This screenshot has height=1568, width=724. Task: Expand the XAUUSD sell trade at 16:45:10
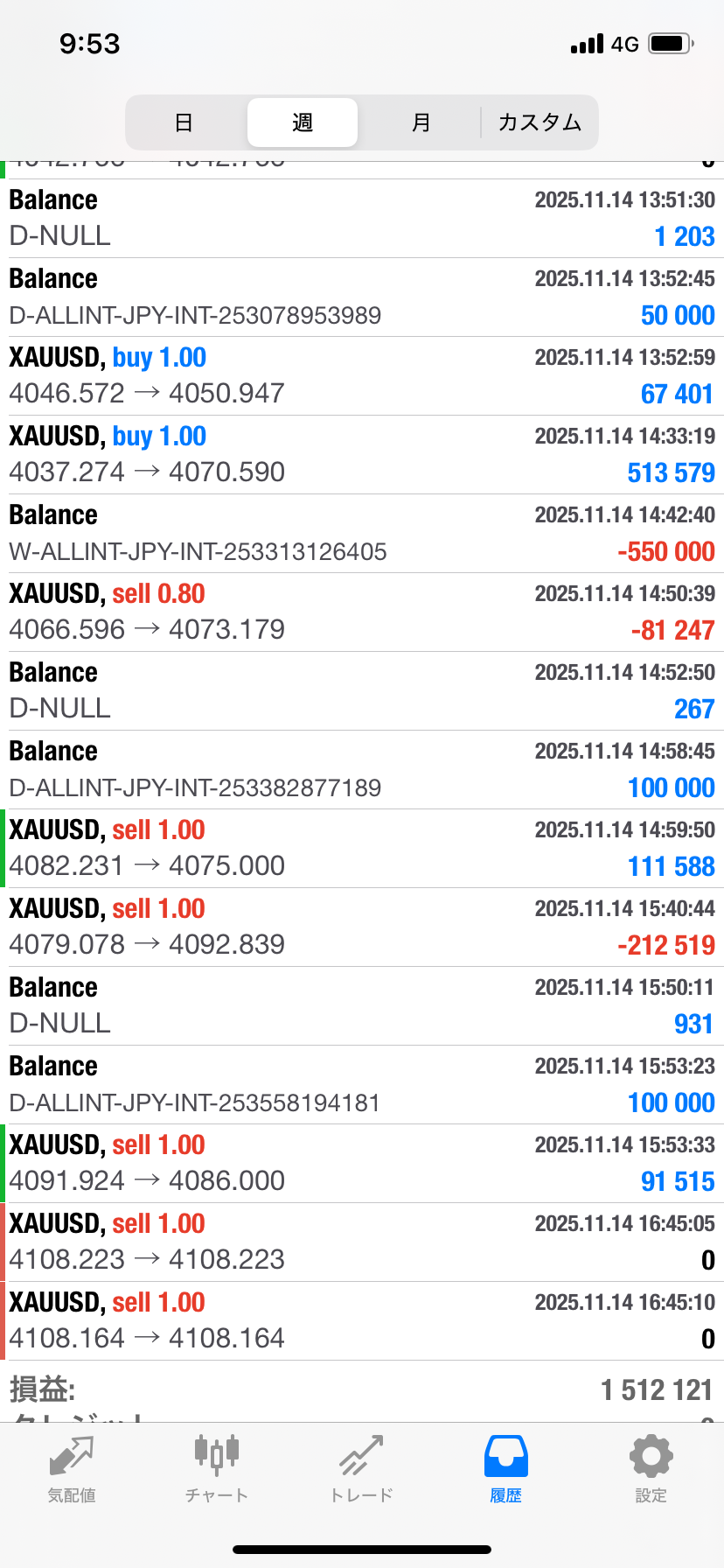[362, 1321]
